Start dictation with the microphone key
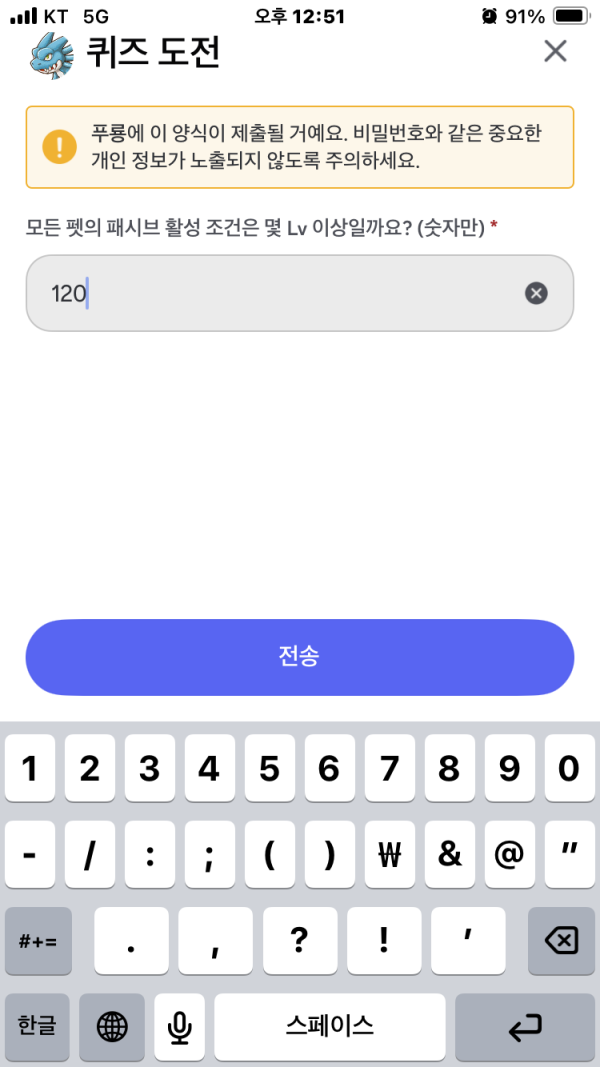 (180, 1026)
